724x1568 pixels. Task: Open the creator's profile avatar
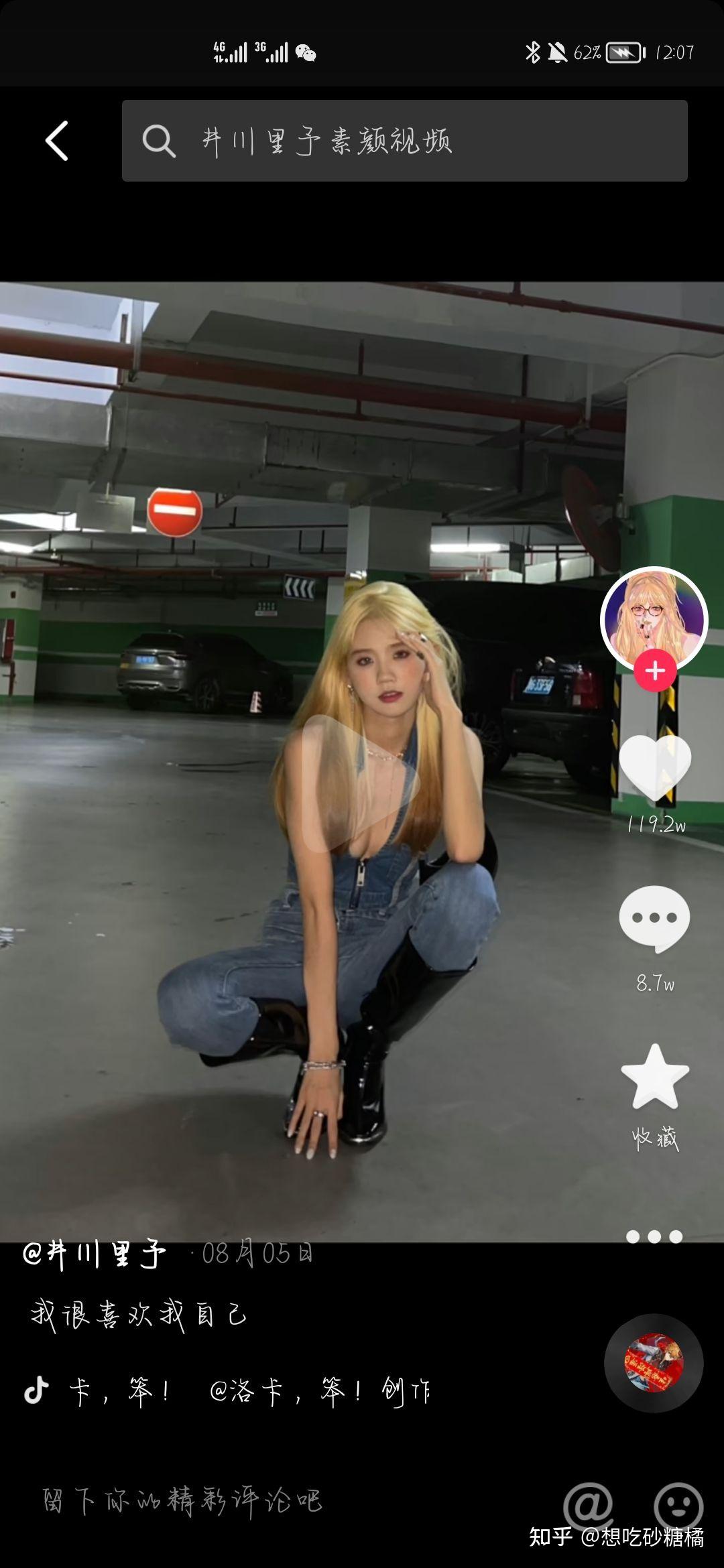point(654,620)
